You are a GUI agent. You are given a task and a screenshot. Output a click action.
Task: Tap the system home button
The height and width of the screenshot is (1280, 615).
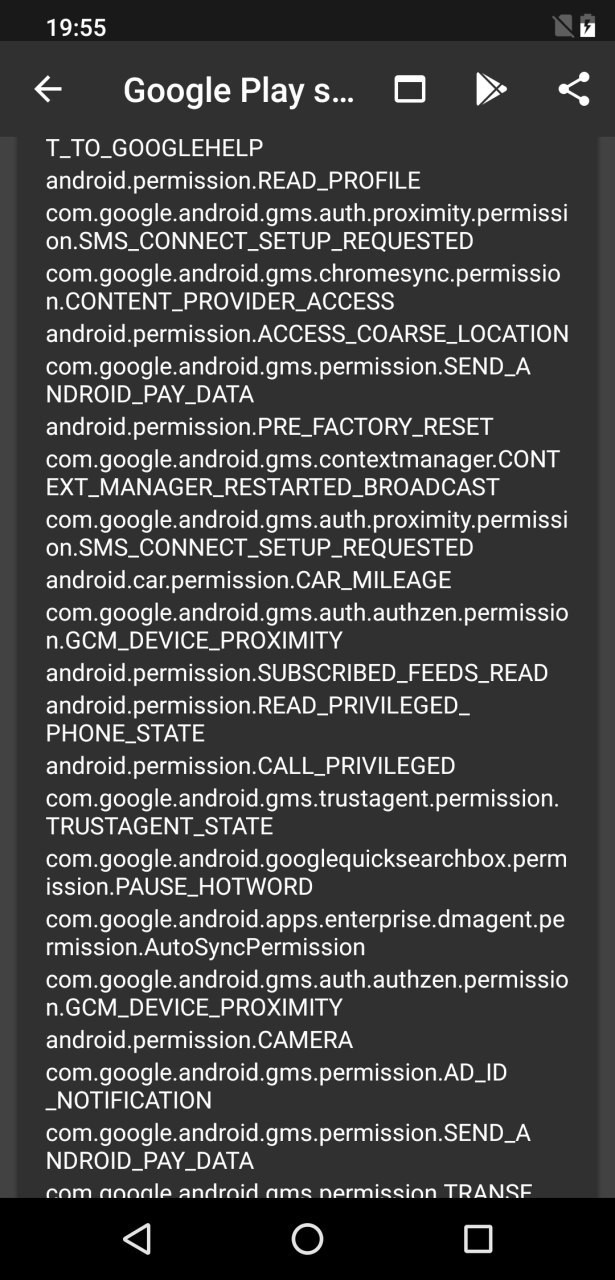[307, 1239]
